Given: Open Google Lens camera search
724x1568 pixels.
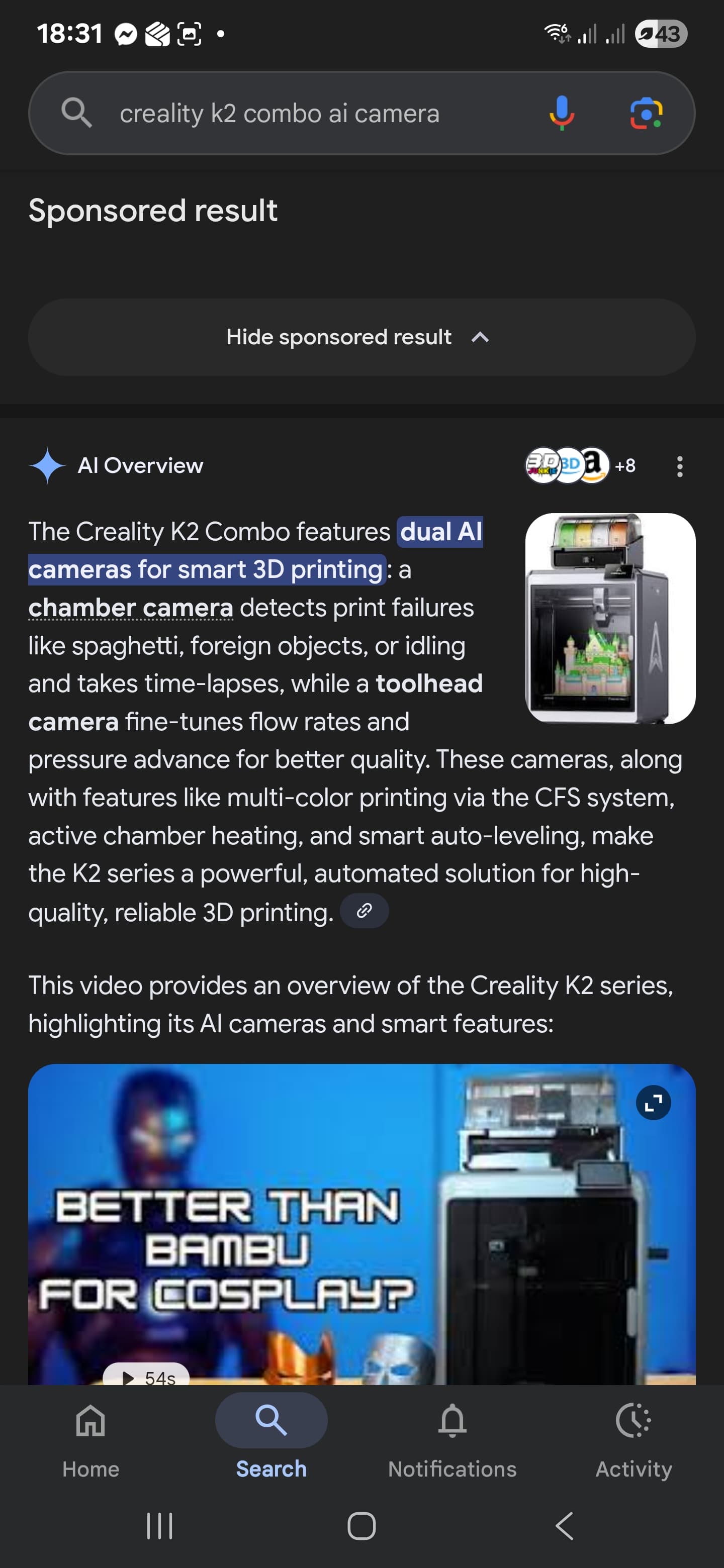Looking at the screenshot, I should [x=646, y=113].
